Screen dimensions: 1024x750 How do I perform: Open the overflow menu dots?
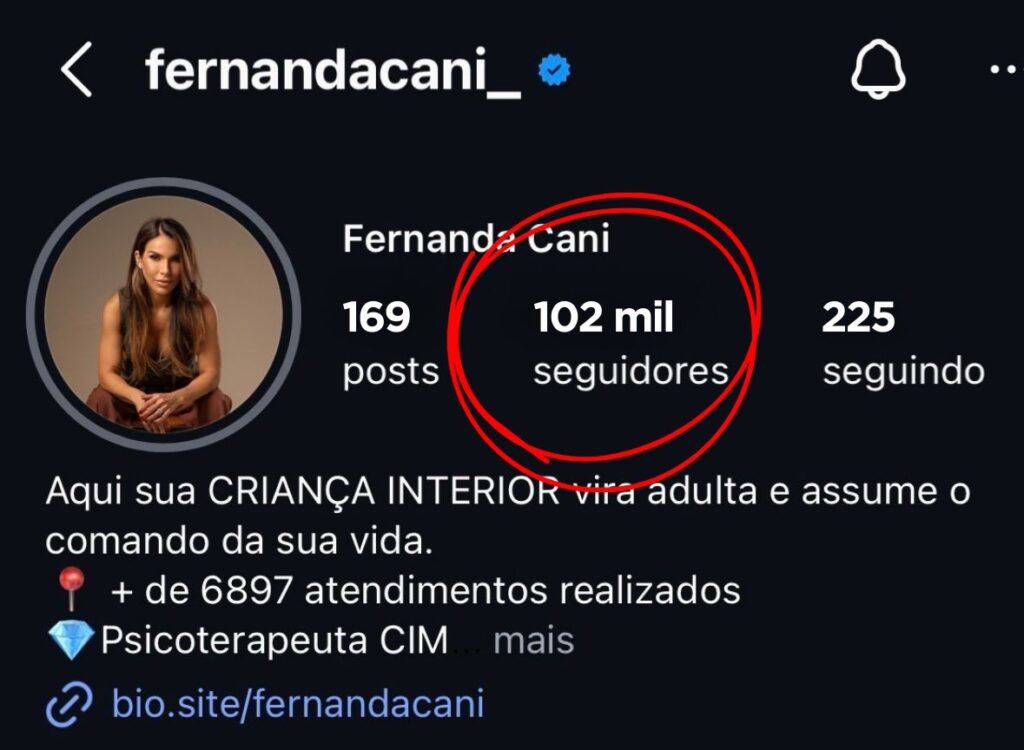(1002, 70)
